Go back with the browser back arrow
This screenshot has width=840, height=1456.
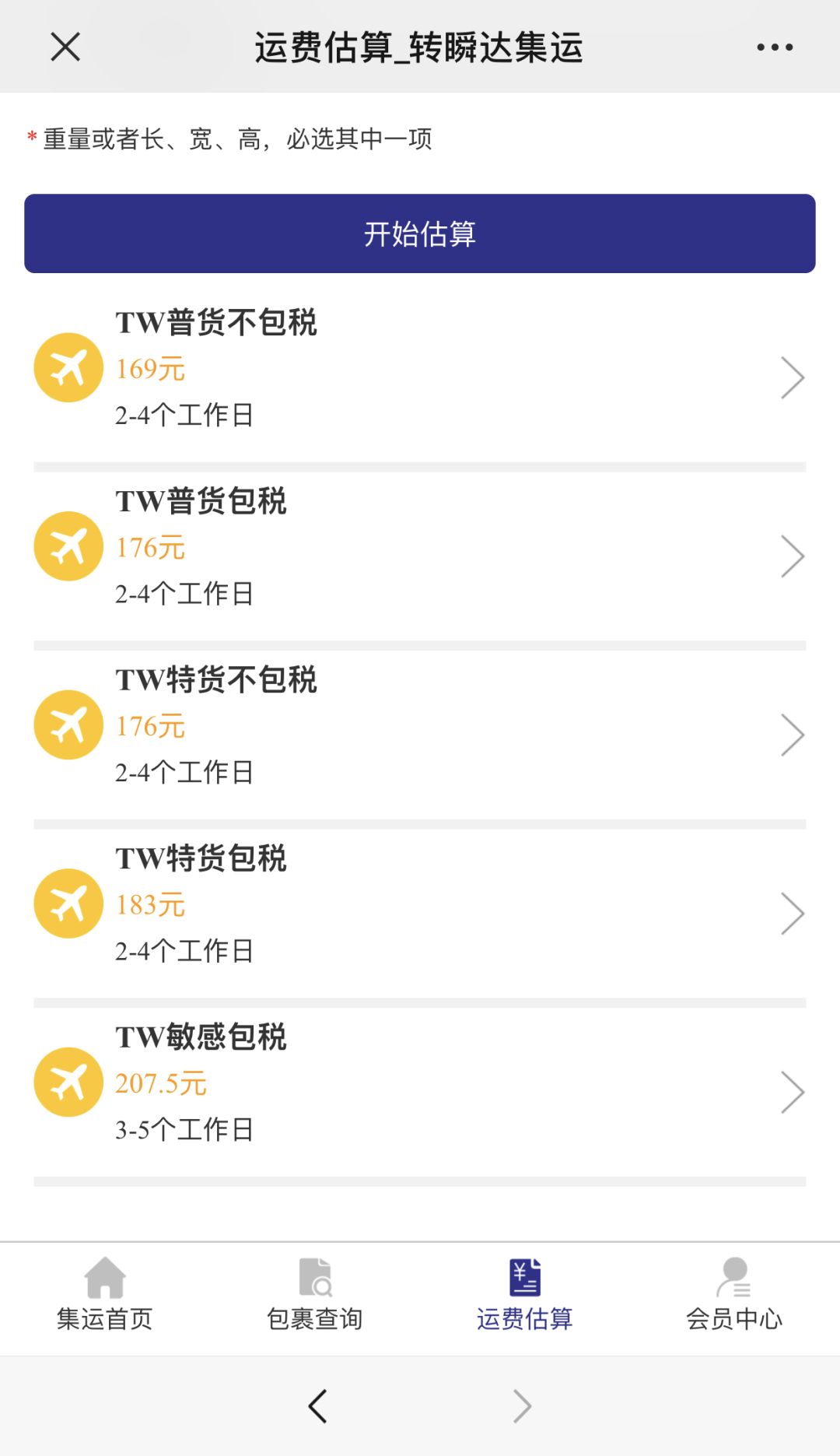[x=317, y=1406]
